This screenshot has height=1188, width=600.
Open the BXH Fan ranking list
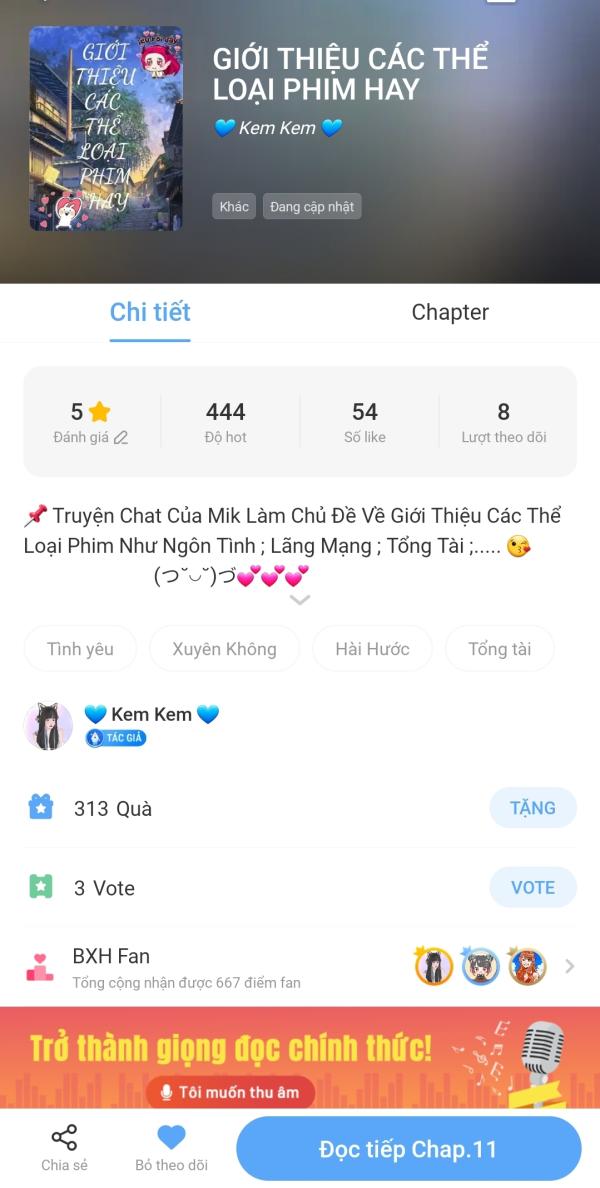(x=300, y=966)
